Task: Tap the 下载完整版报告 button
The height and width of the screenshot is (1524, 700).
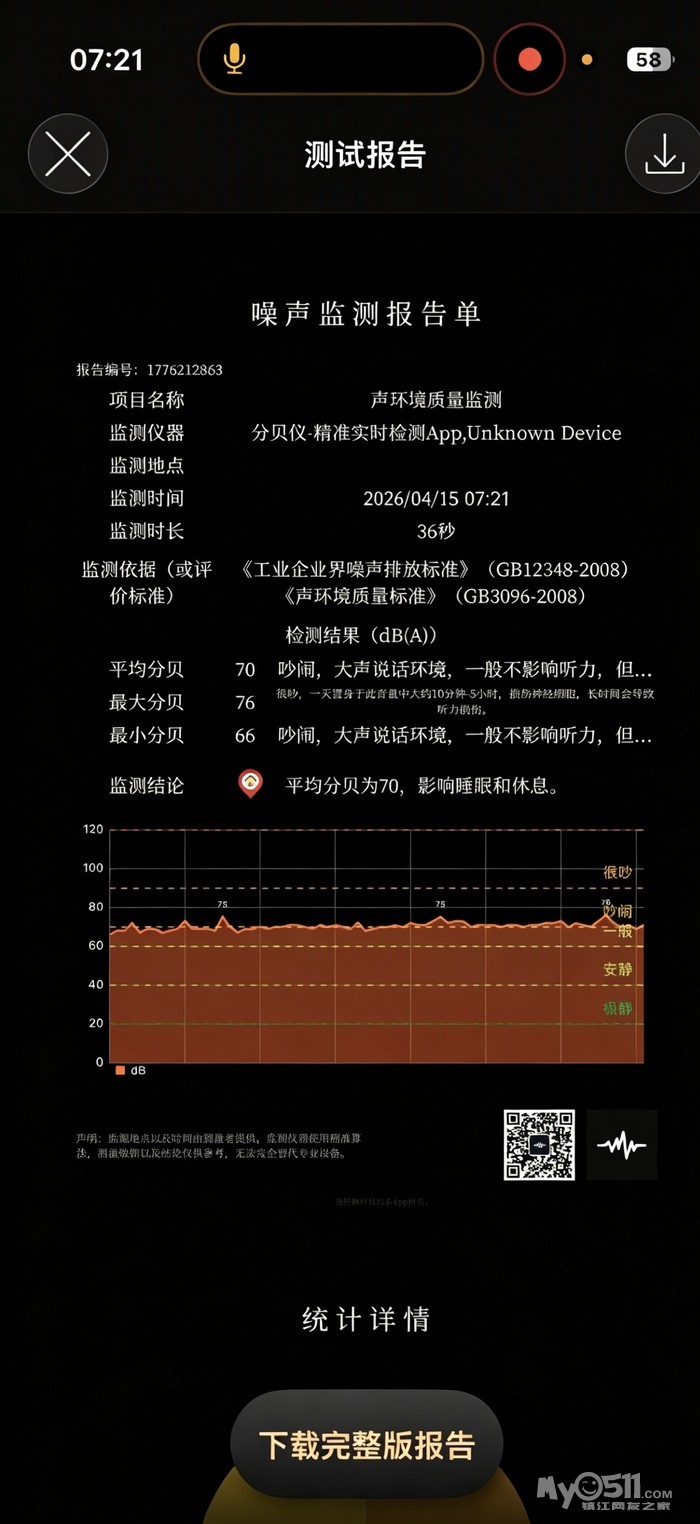Action: tap(366, 1444)
